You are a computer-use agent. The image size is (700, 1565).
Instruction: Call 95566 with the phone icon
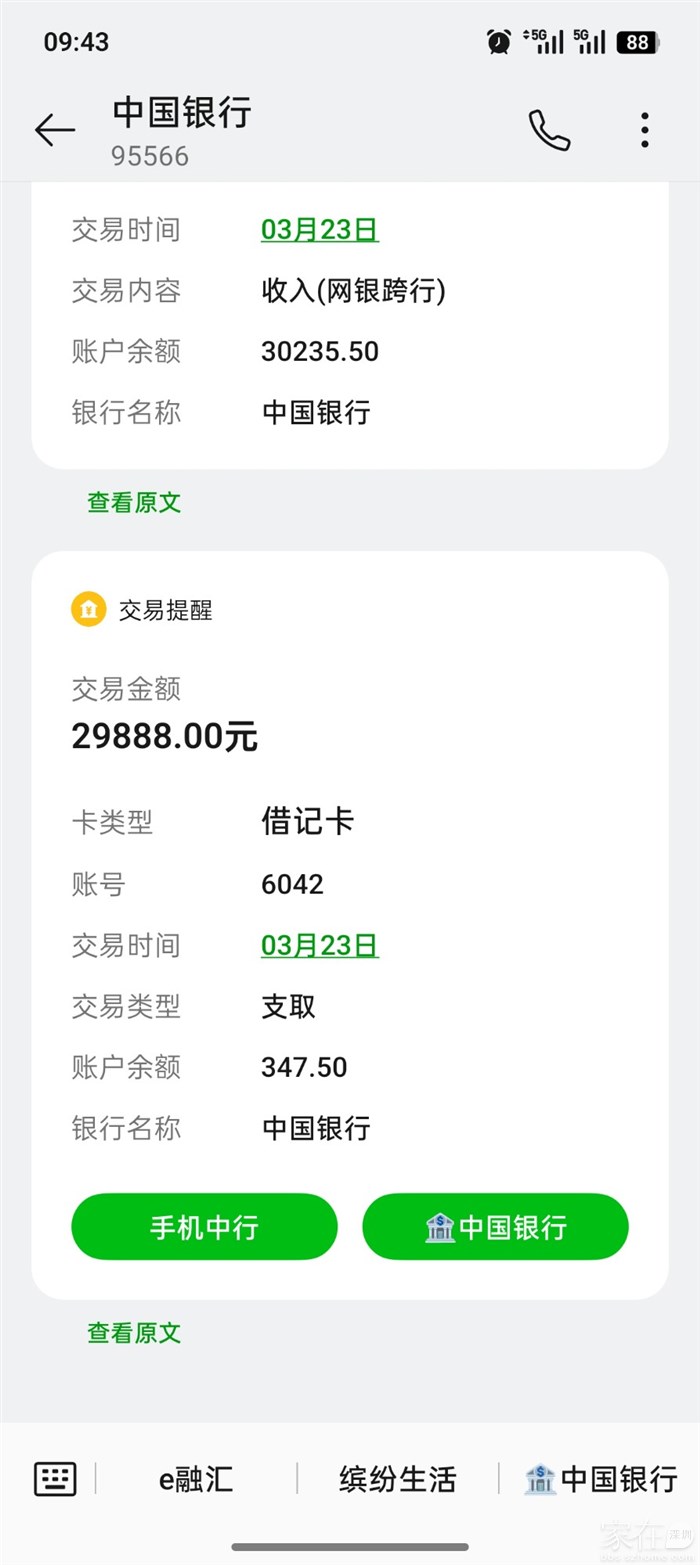coord(549,130)
